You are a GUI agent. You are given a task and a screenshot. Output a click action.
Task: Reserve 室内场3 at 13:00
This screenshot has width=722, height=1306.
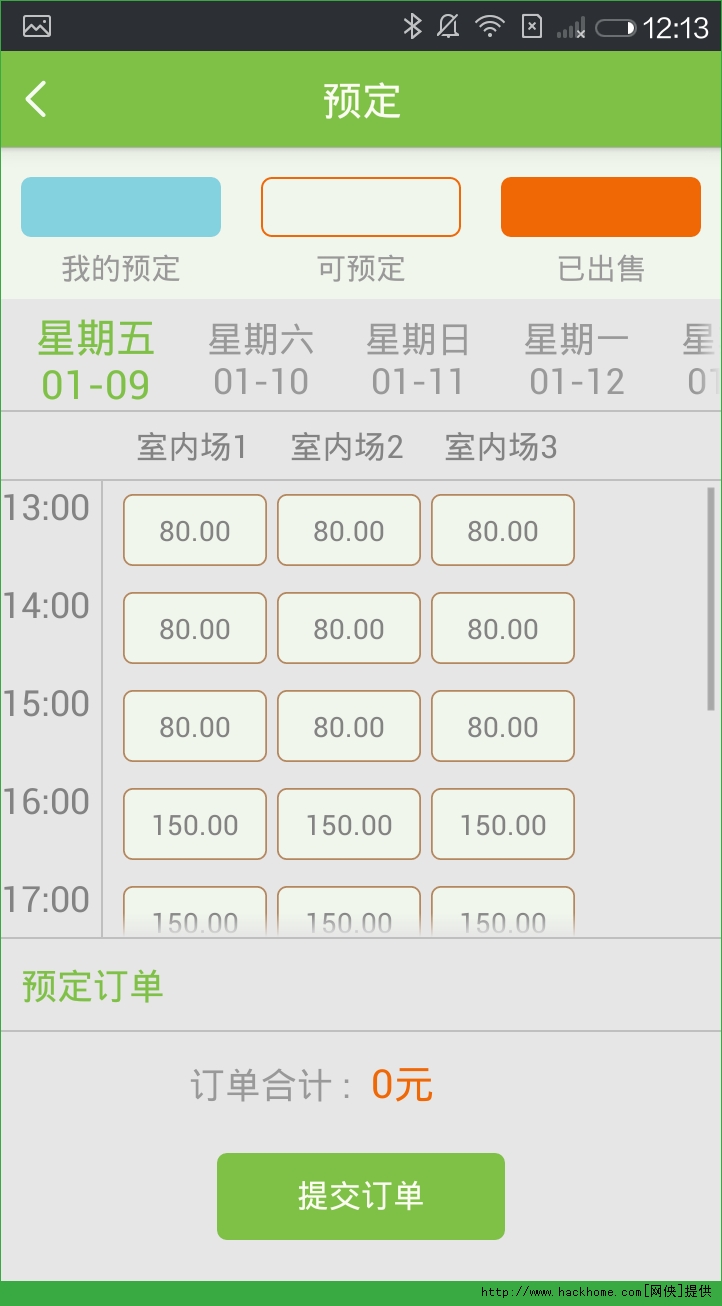click(503, 530)
